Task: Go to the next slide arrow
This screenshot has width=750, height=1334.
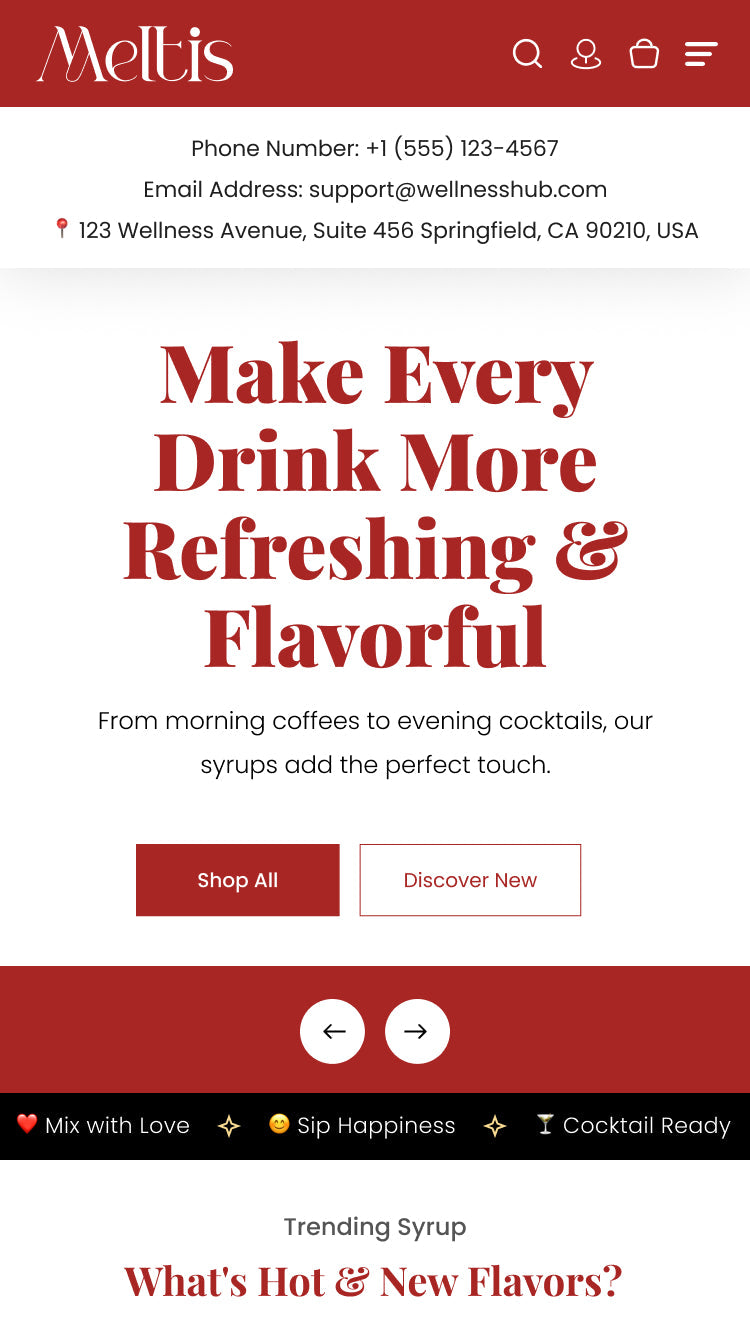Action: coord(417,1031)
